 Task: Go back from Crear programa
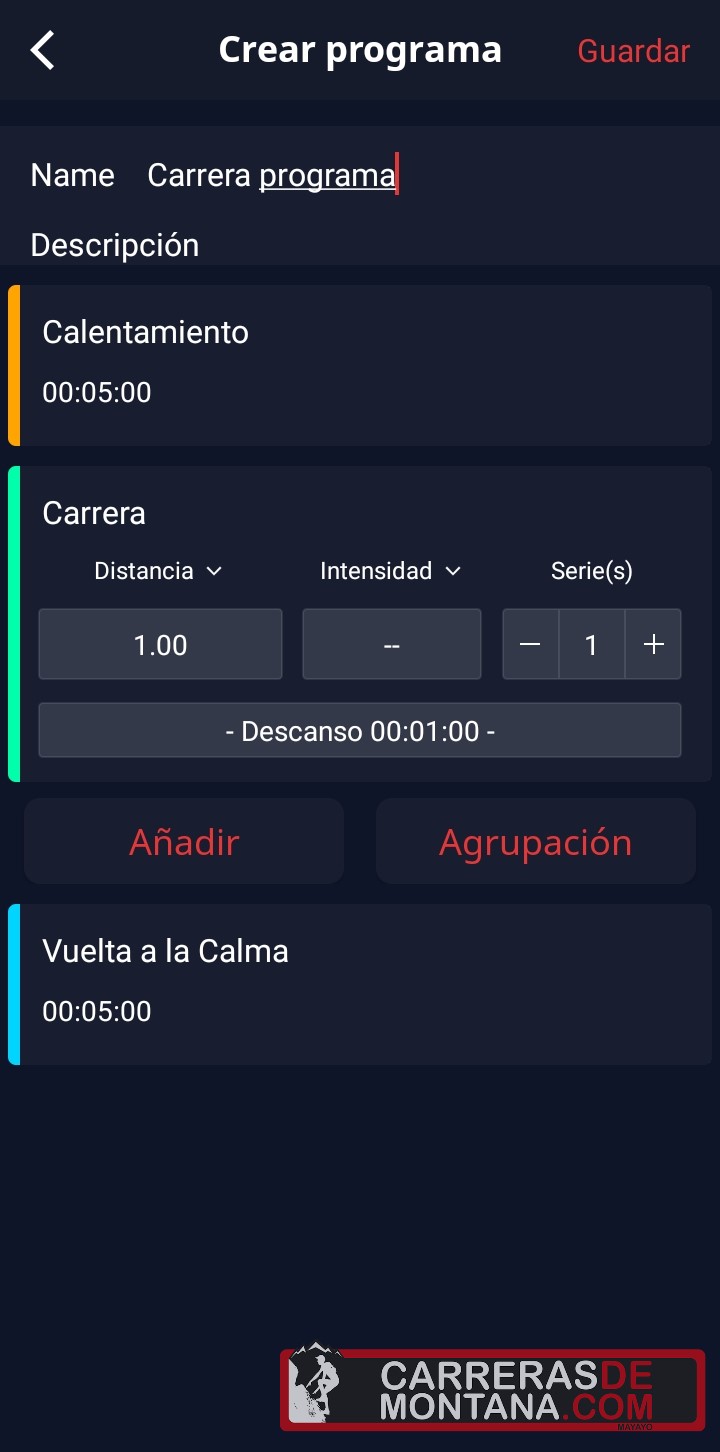pyautogui.click(x=42, y=50)
